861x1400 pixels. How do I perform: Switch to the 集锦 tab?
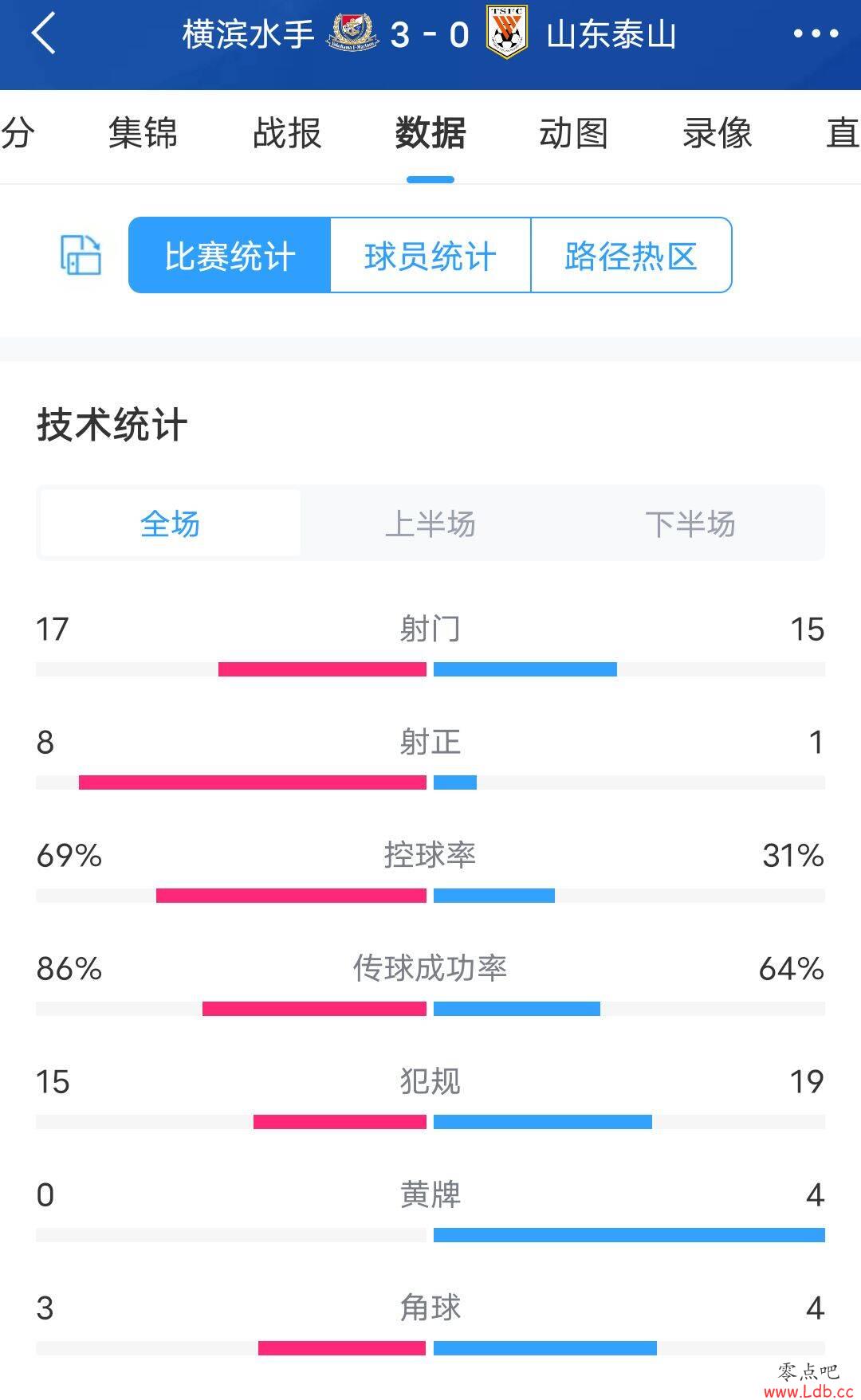(143, 133)
